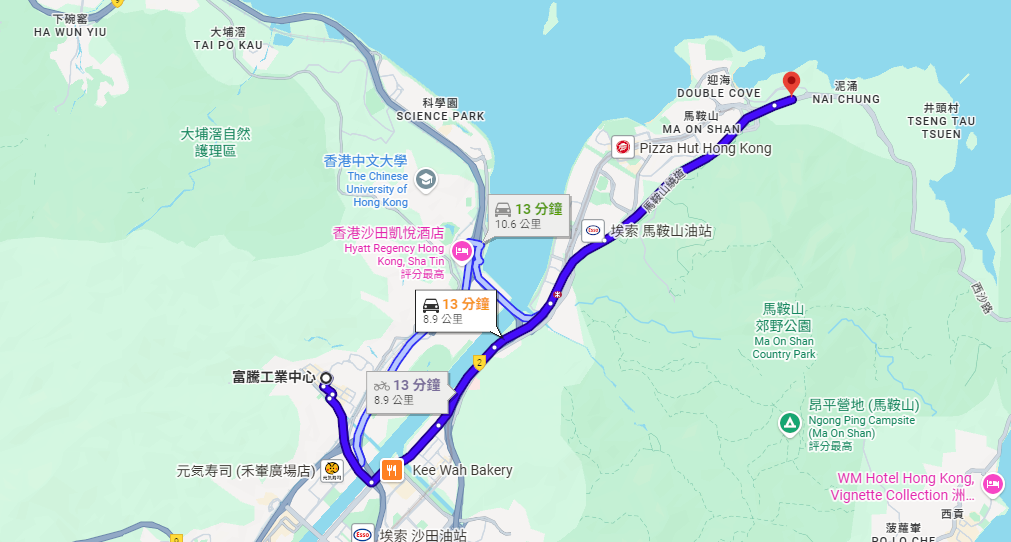Tap the red destination pin near Nai Chung
The image size is (1011, 542).
[791, 82]
